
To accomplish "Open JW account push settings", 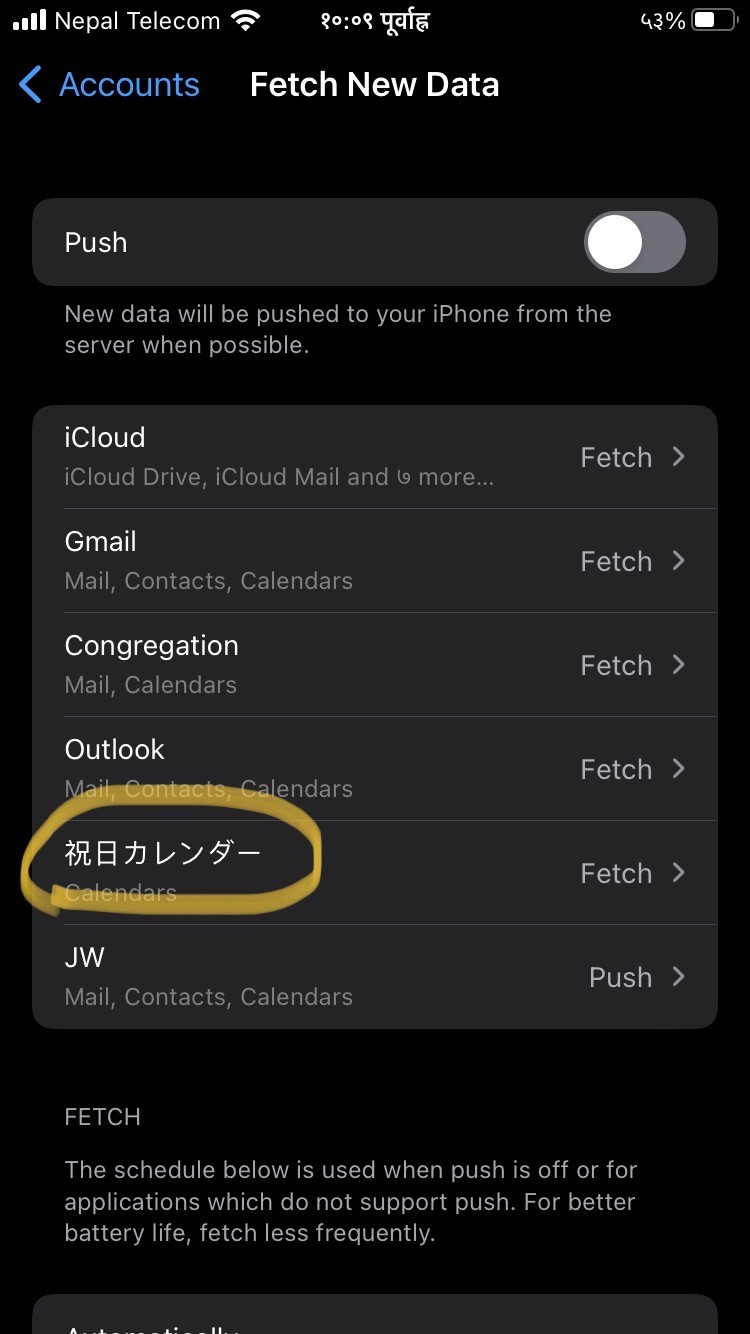I will pos(375,977).
